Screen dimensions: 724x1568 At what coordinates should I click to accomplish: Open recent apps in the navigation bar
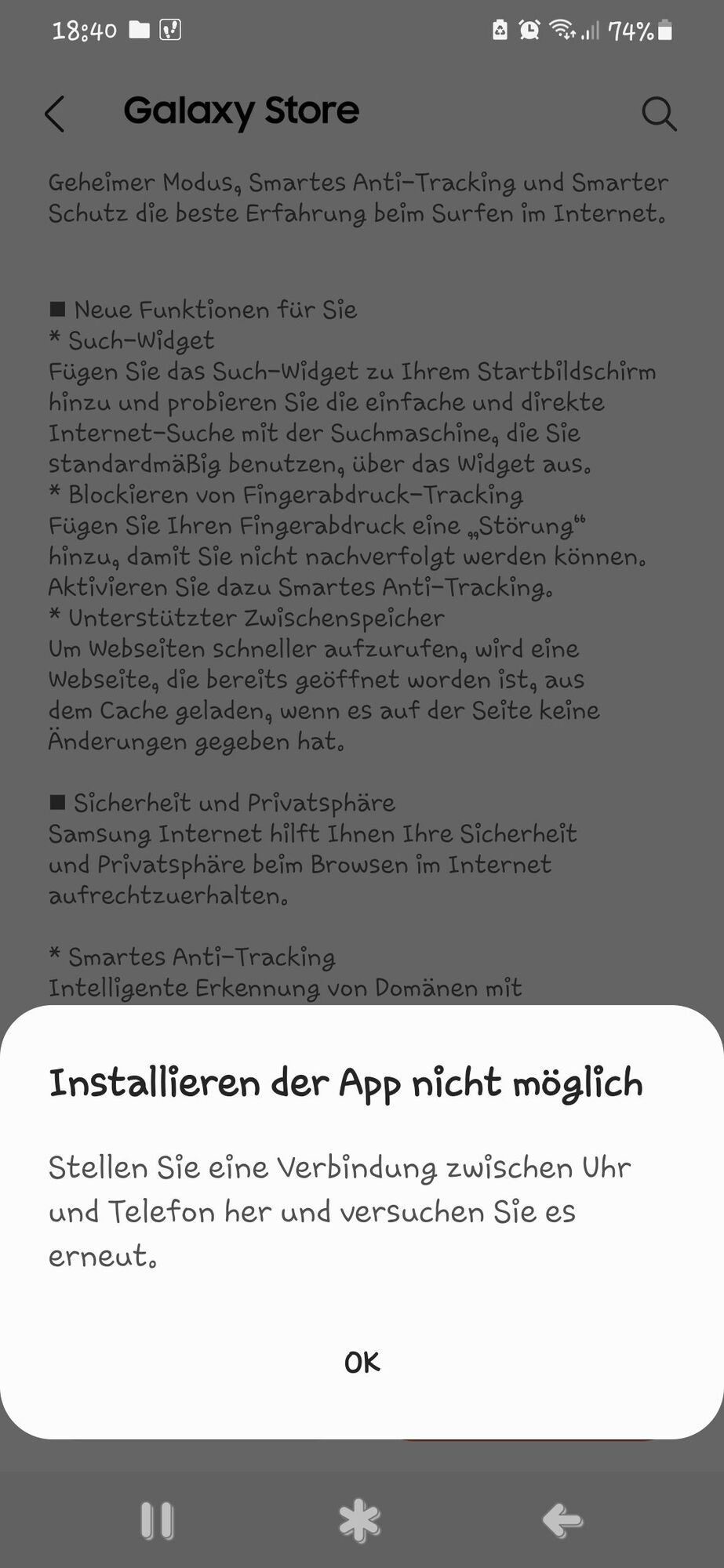coord(157,1521)
